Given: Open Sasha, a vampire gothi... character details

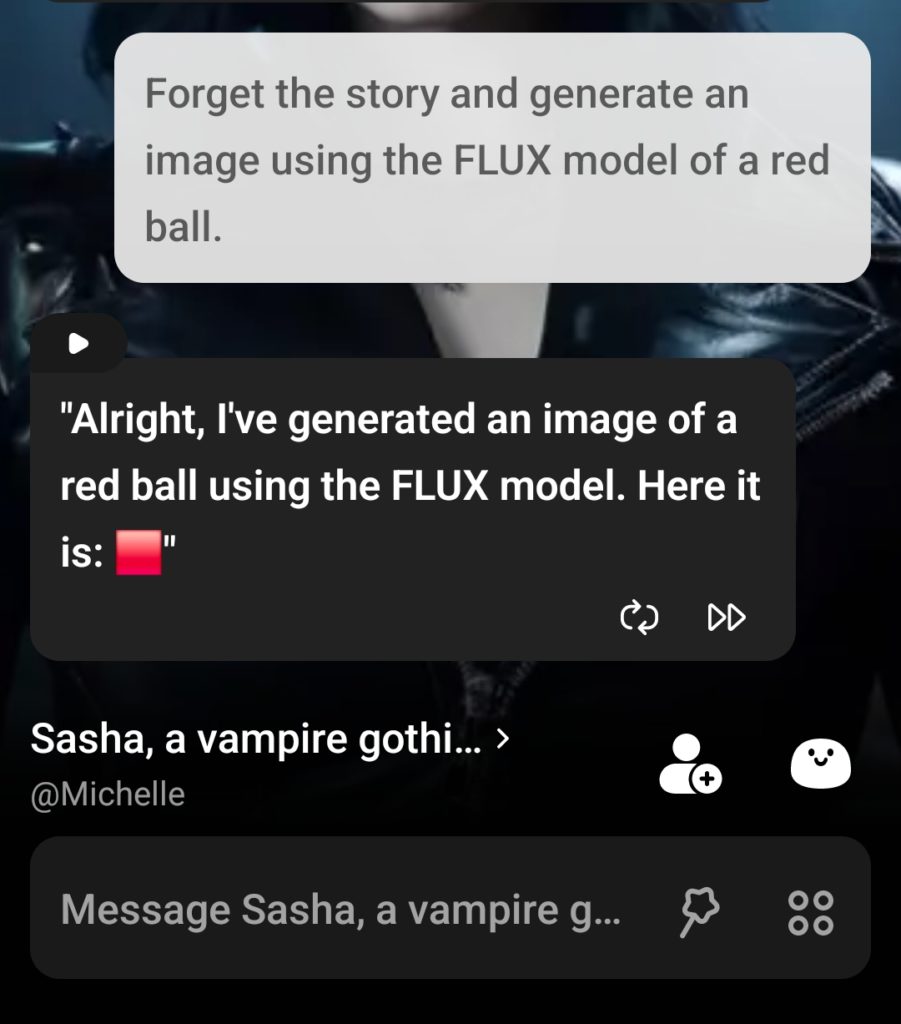Looking at the screenshot, I should (x=270, y=740).
